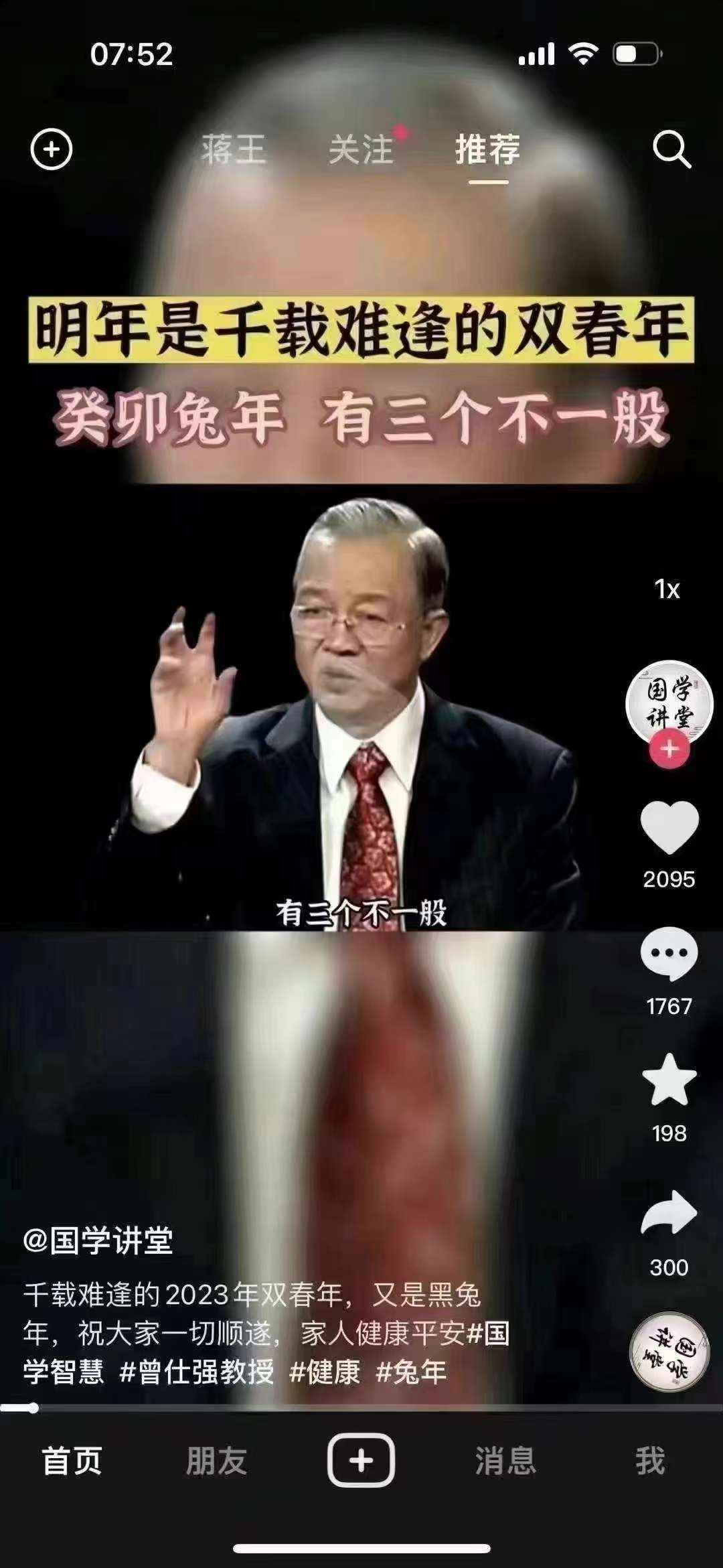The width and height of the screenshot is (723, 1568).
Task: Select the 推荐 tab
Action: (x=487, y=149)
